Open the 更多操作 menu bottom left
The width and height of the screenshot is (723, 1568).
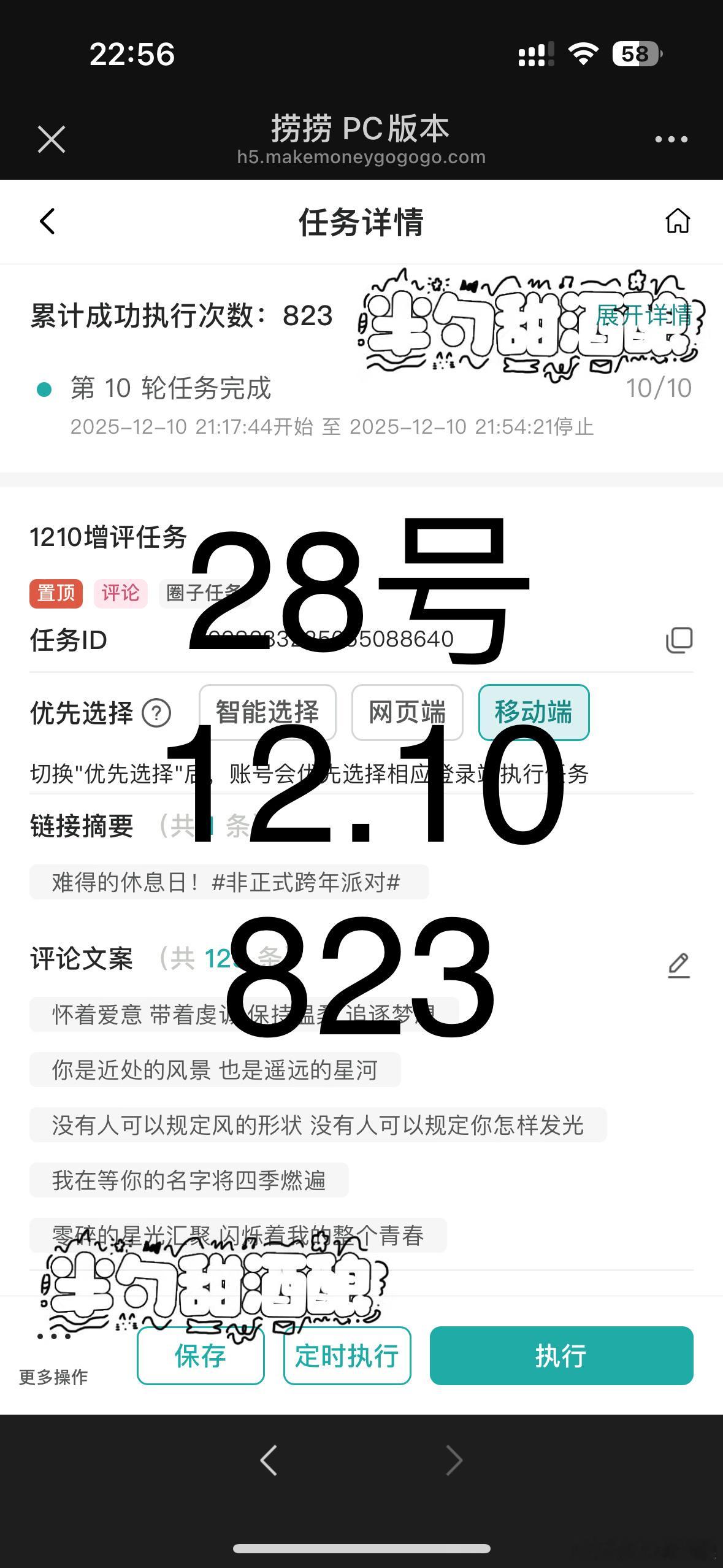(53, 1376)
